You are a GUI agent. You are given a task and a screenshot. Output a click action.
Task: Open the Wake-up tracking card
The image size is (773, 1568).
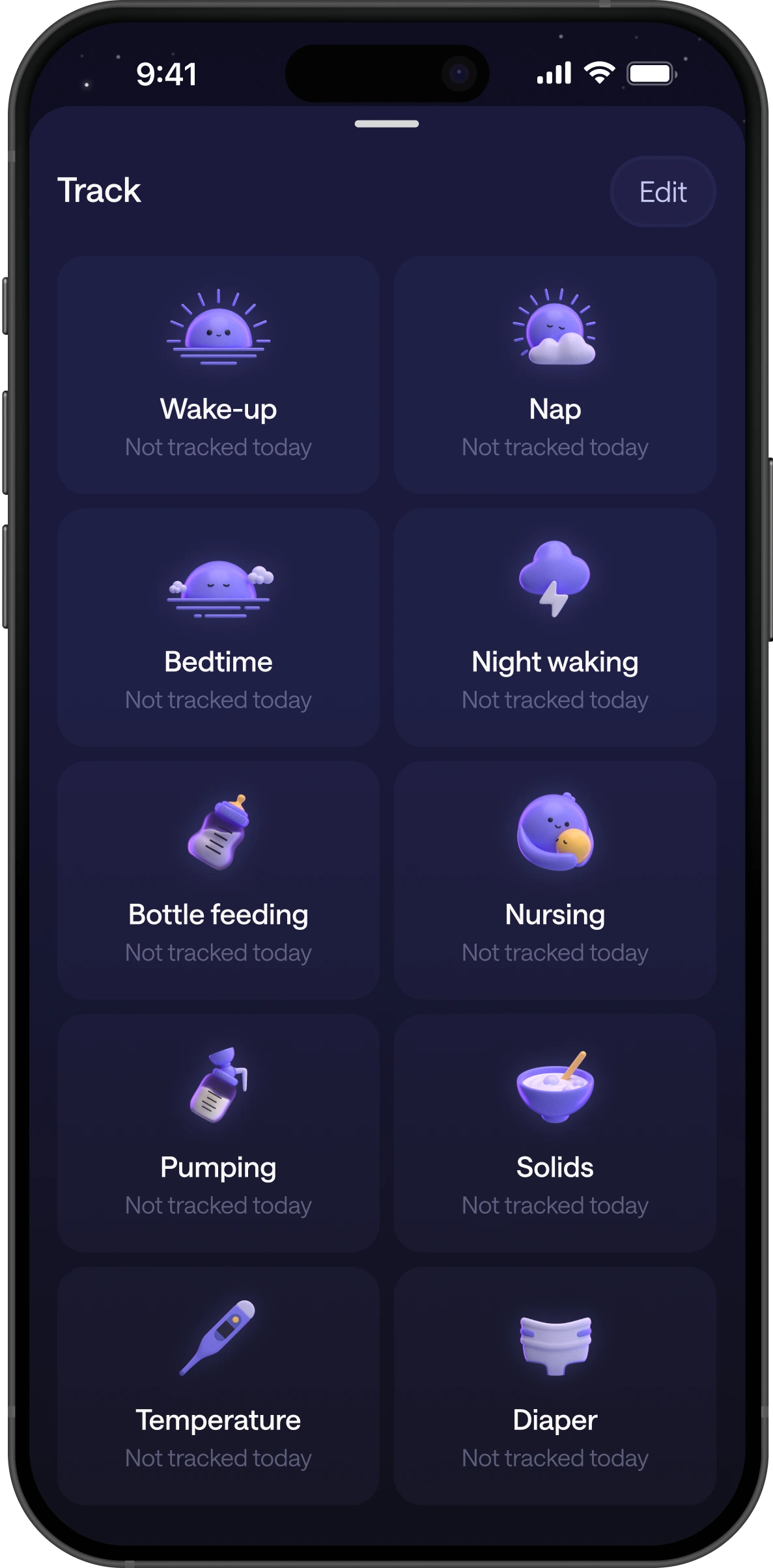tap(218, 374)
